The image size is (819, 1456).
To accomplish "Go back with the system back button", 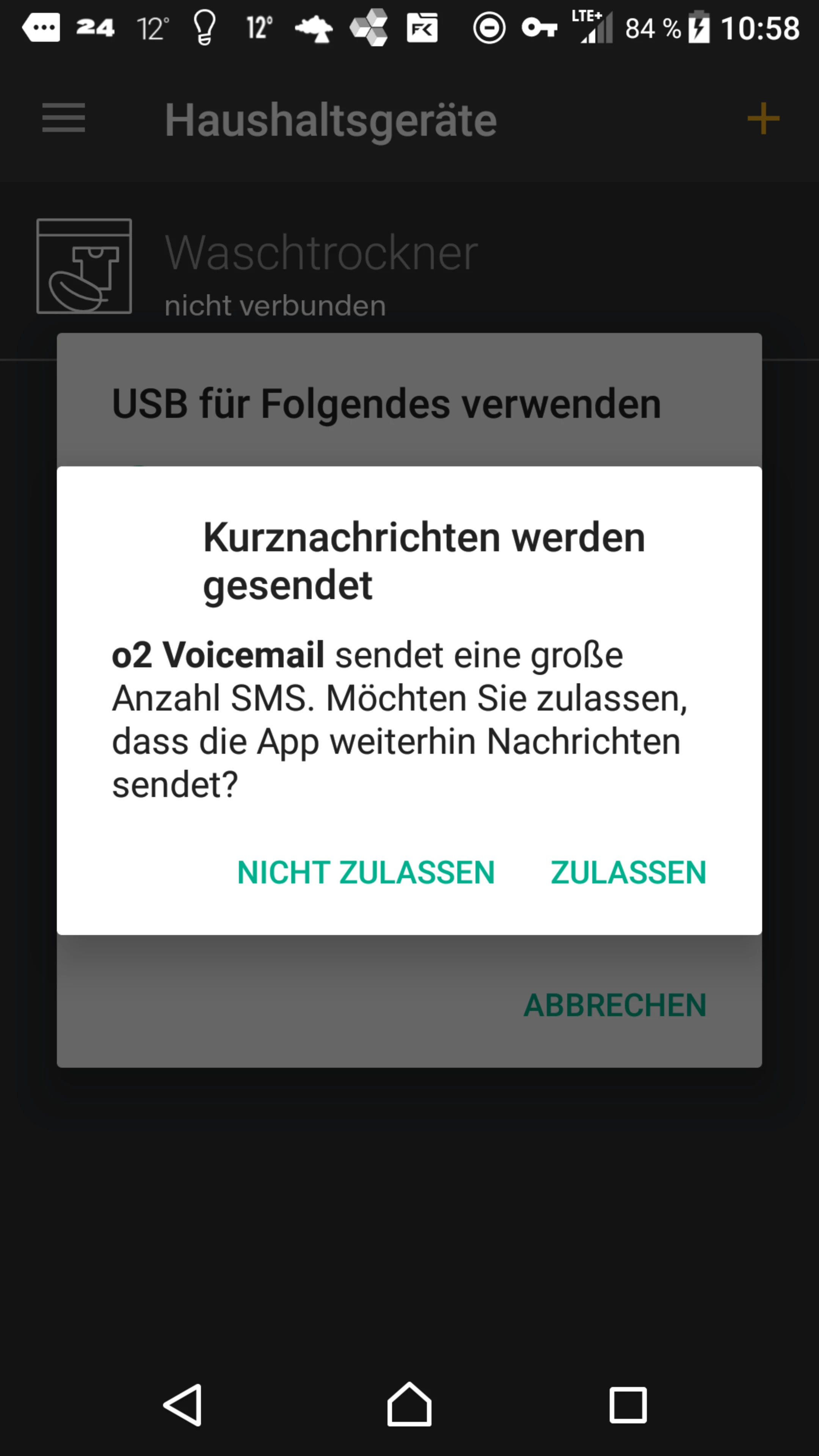I will click(183, 1404).
